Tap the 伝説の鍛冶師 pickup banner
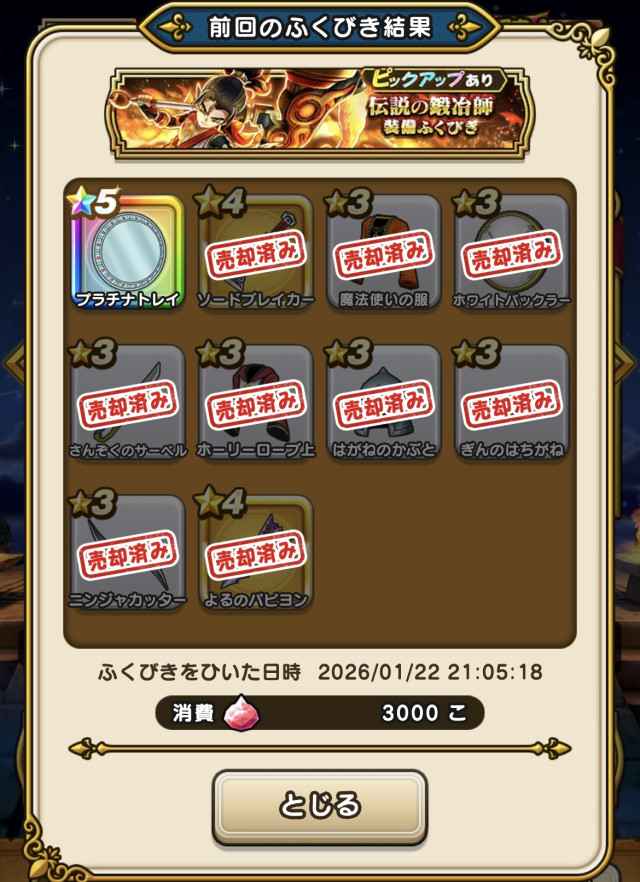Viewport: 640px width, 882px height. tap(320, 112)
